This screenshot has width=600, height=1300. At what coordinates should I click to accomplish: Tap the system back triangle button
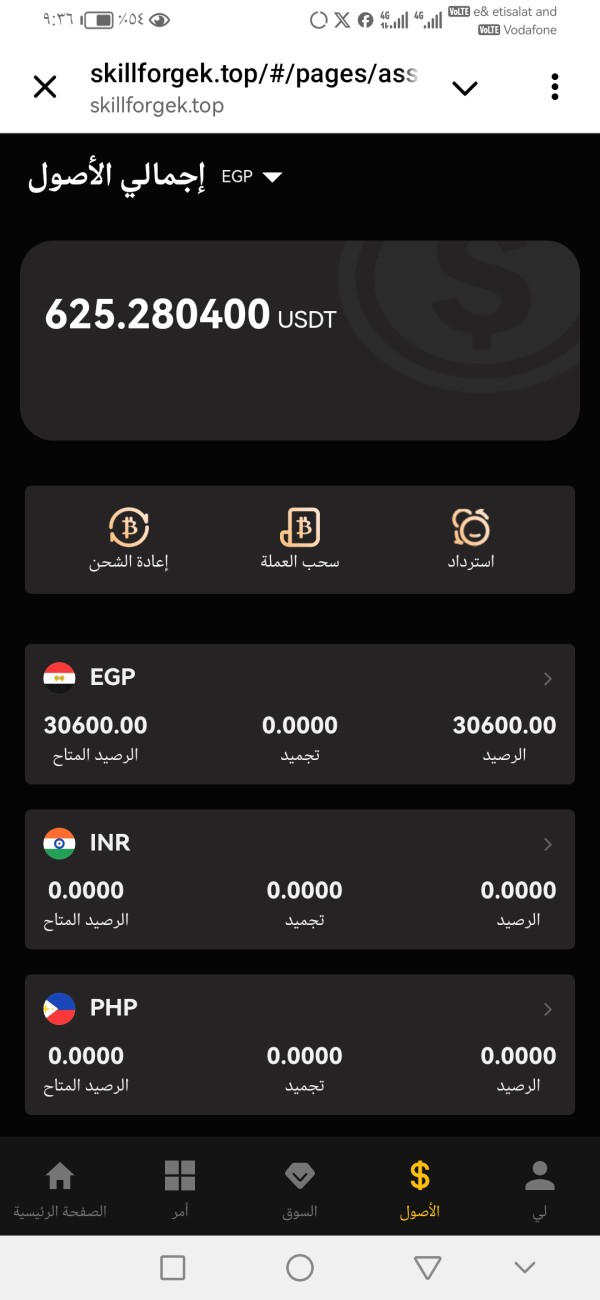(428, 1268)
